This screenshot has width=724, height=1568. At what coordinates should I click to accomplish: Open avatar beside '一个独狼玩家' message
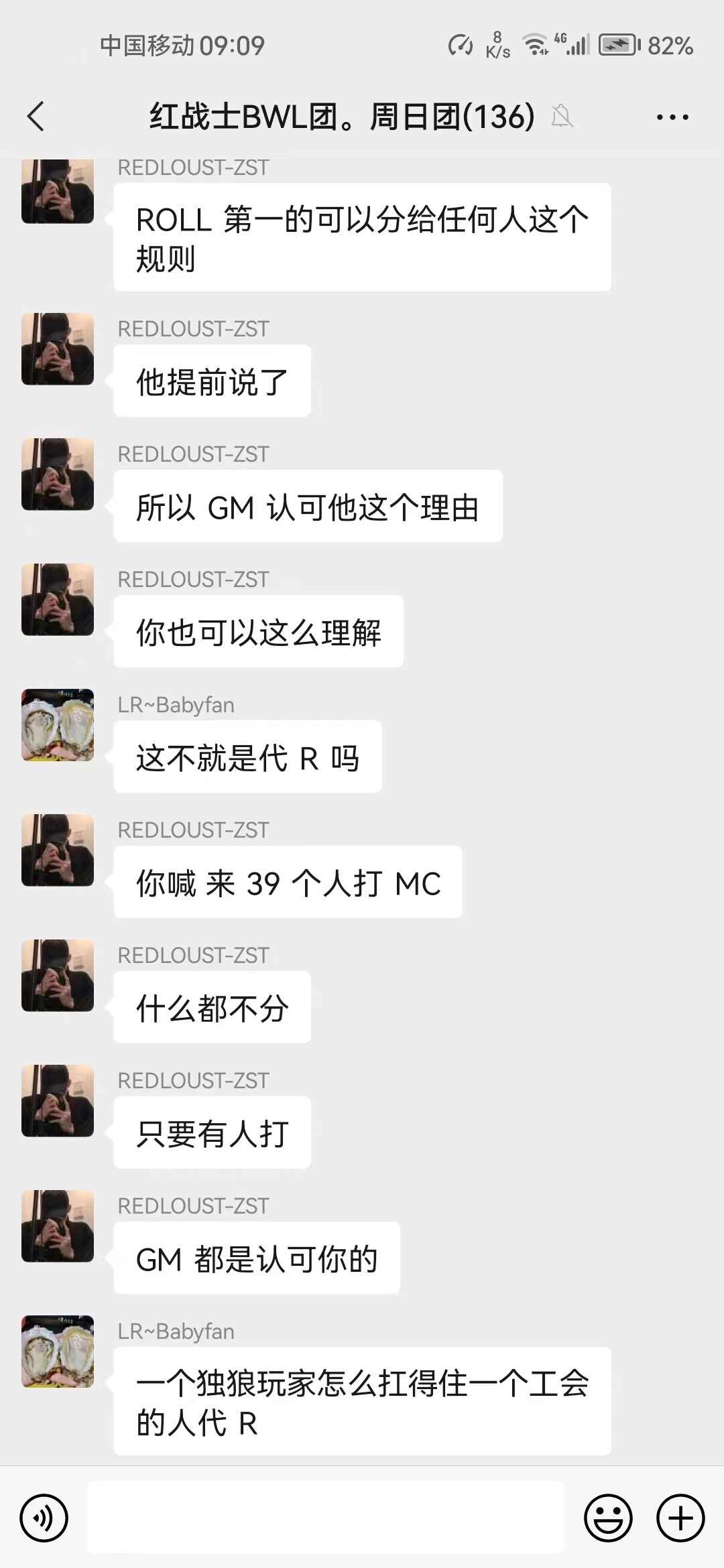click(58, 1352)
